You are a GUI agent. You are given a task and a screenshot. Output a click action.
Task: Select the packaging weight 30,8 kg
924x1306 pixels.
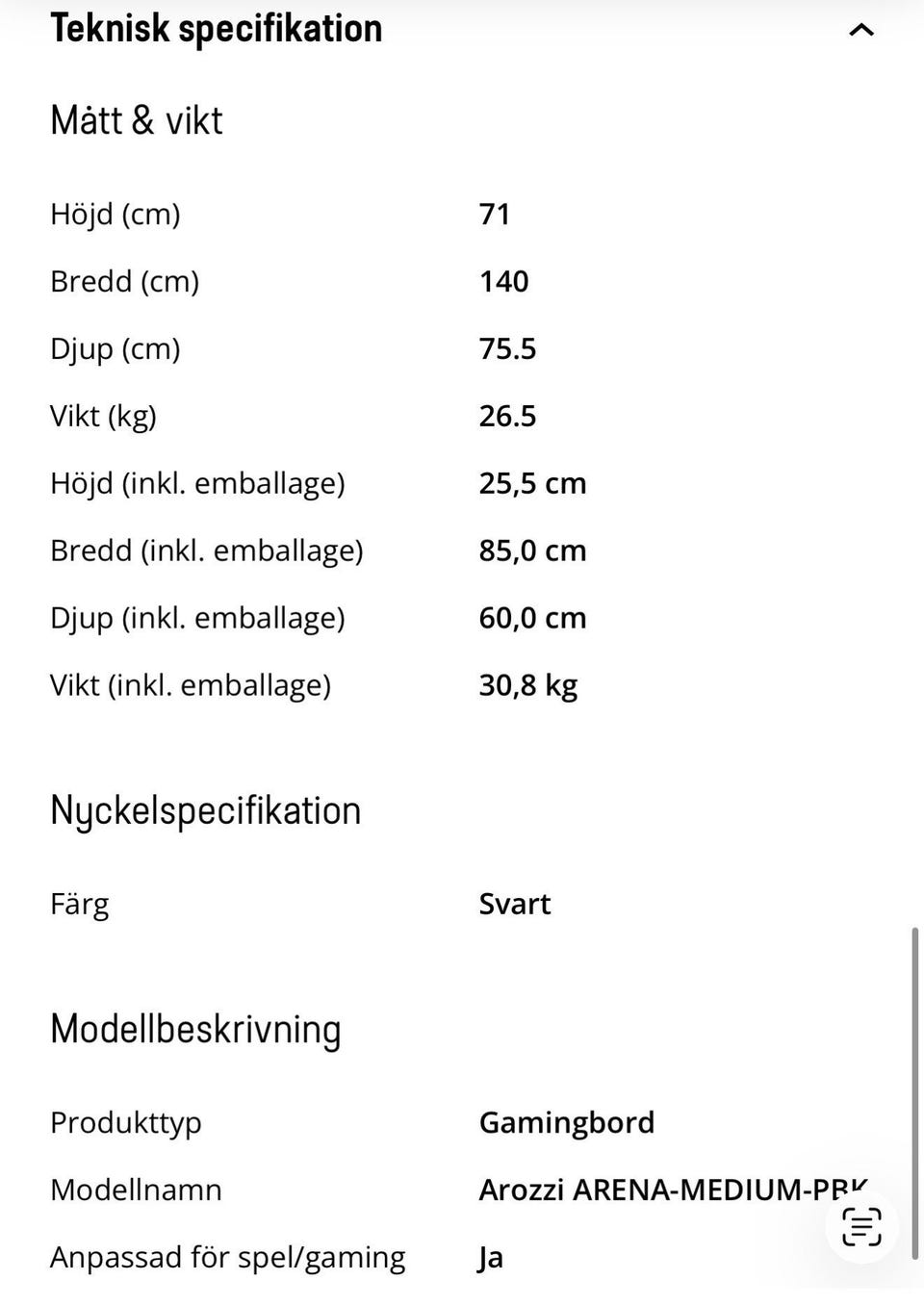(x=529, y=684)
